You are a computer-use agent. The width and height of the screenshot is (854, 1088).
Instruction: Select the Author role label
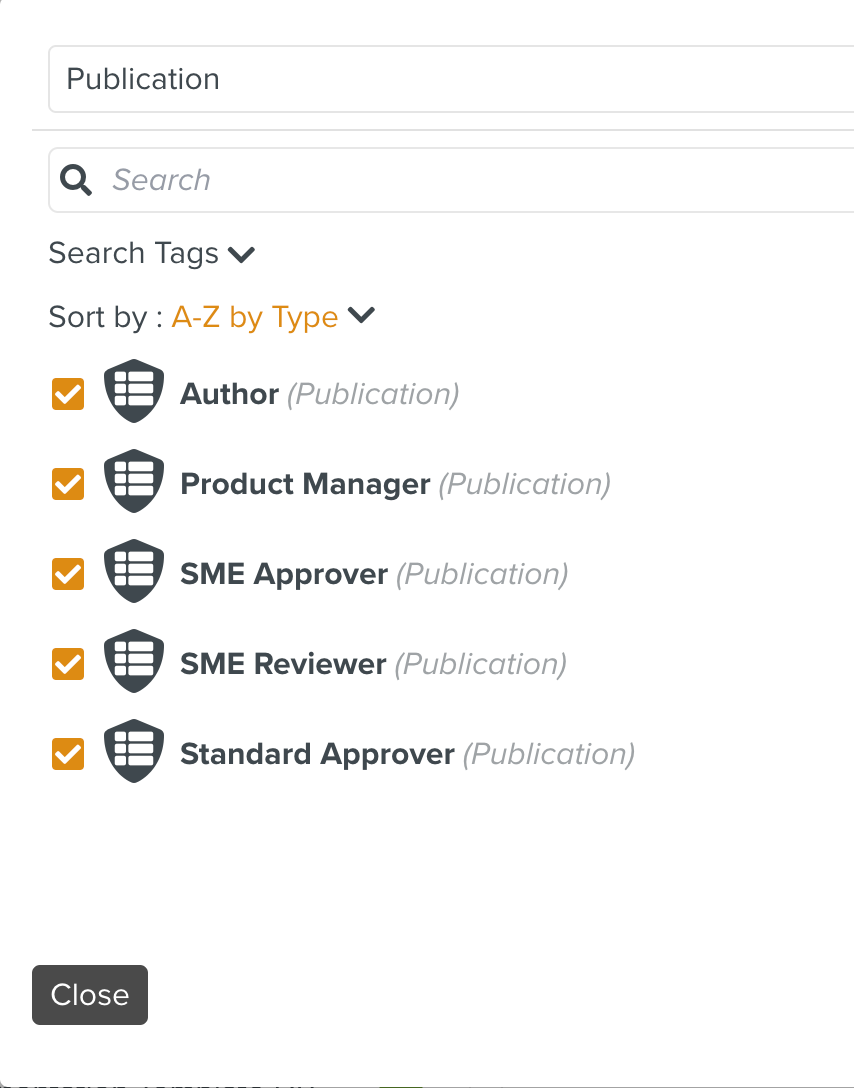pos(228,394)
